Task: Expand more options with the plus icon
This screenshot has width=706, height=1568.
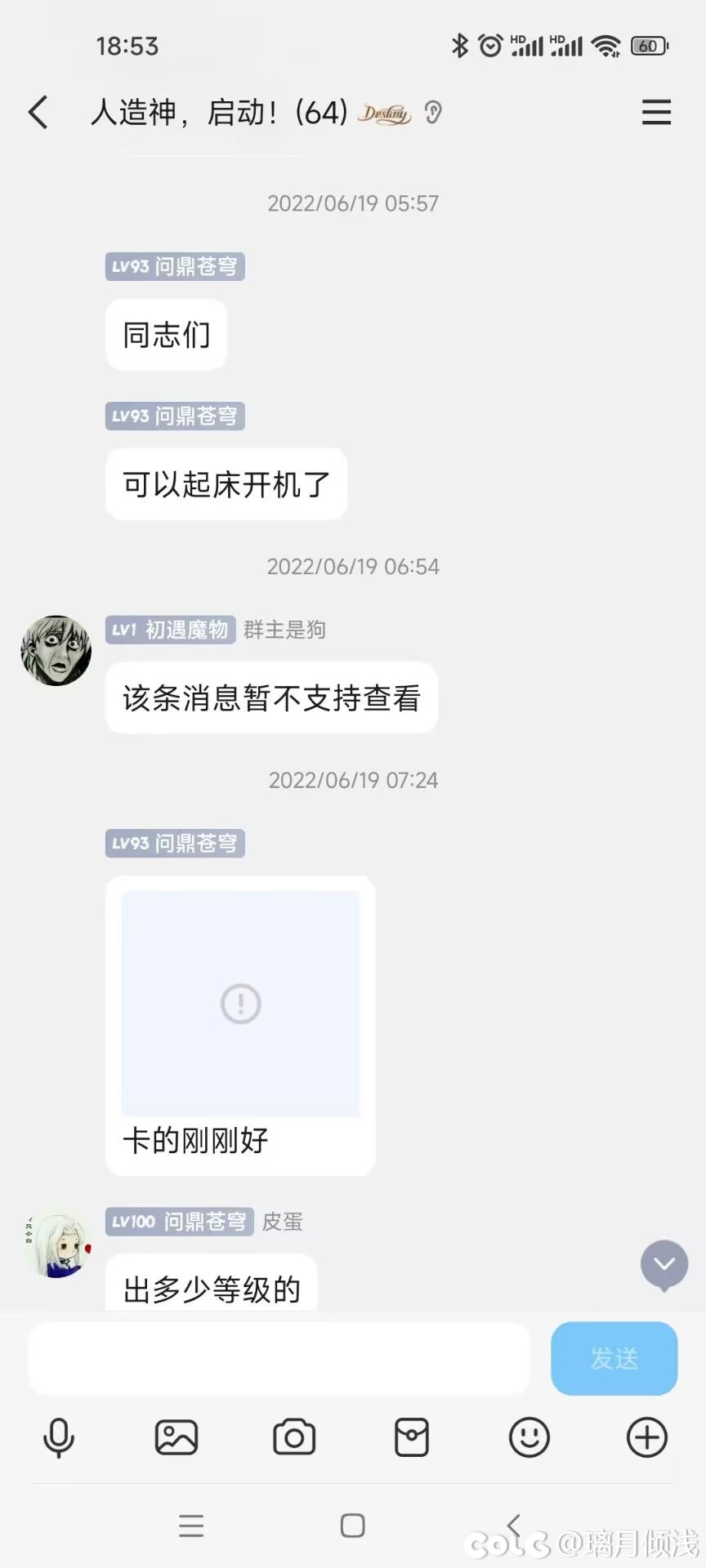Action: pyautogui.click(x=647, y=1438)
